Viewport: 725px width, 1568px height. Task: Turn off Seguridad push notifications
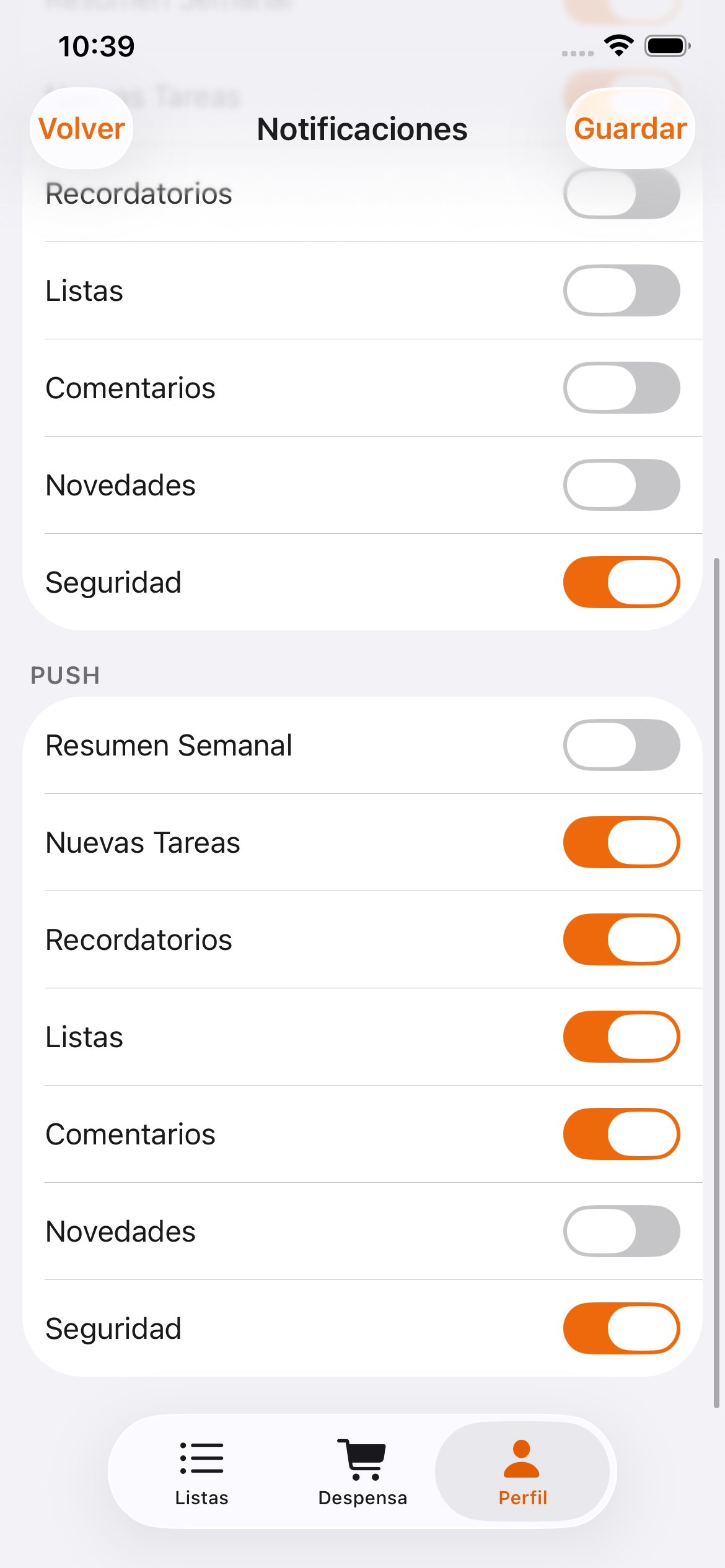pyautogui.click(x=622, y=1328)
